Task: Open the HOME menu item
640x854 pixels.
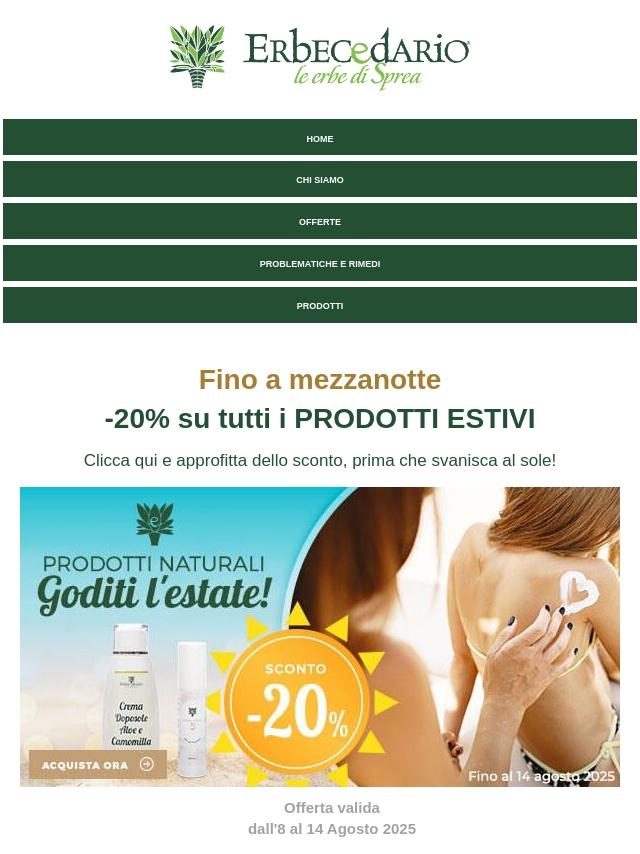Action: [x=320, y=138]
